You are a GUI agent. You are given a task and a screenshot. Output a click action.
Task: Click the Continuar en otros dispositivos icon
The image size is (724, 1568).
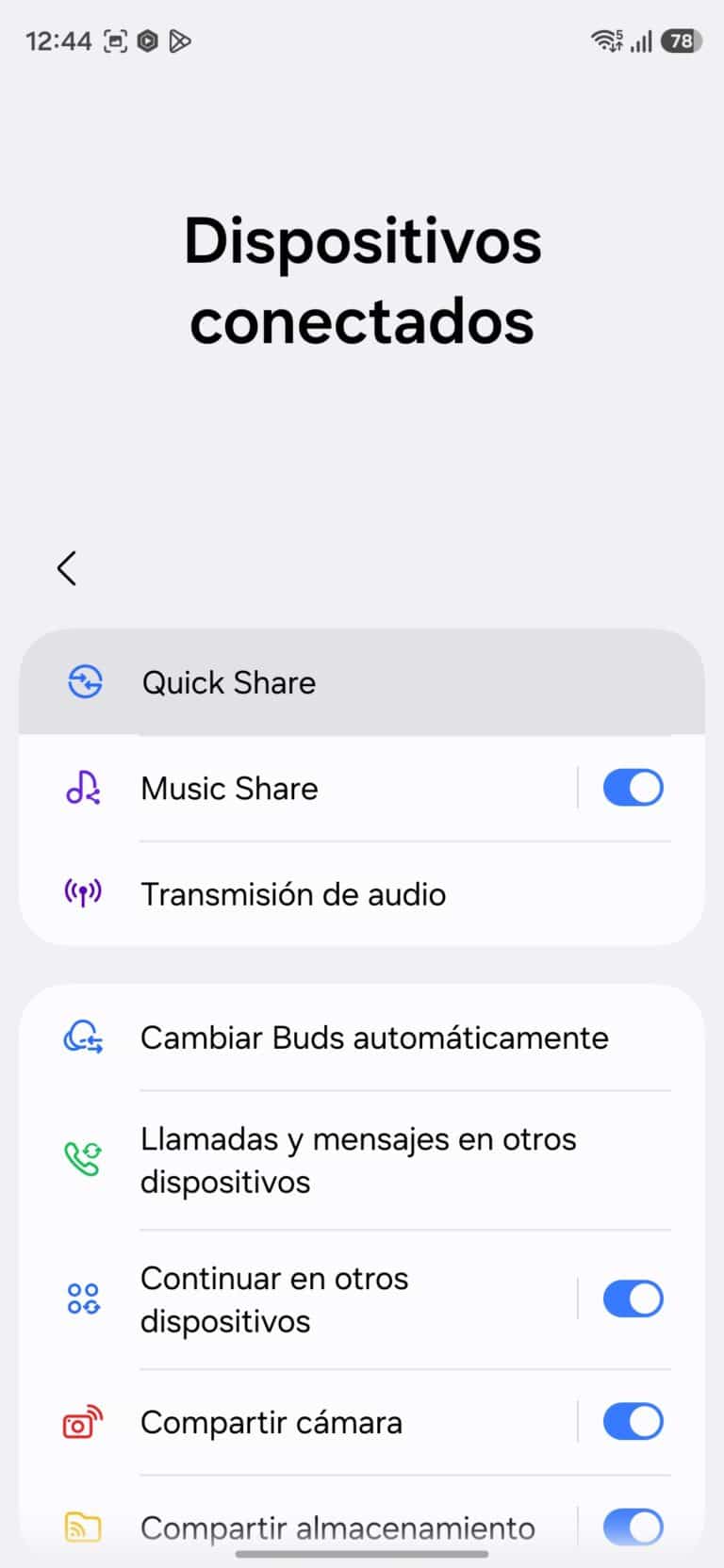tap(83, 1298)
